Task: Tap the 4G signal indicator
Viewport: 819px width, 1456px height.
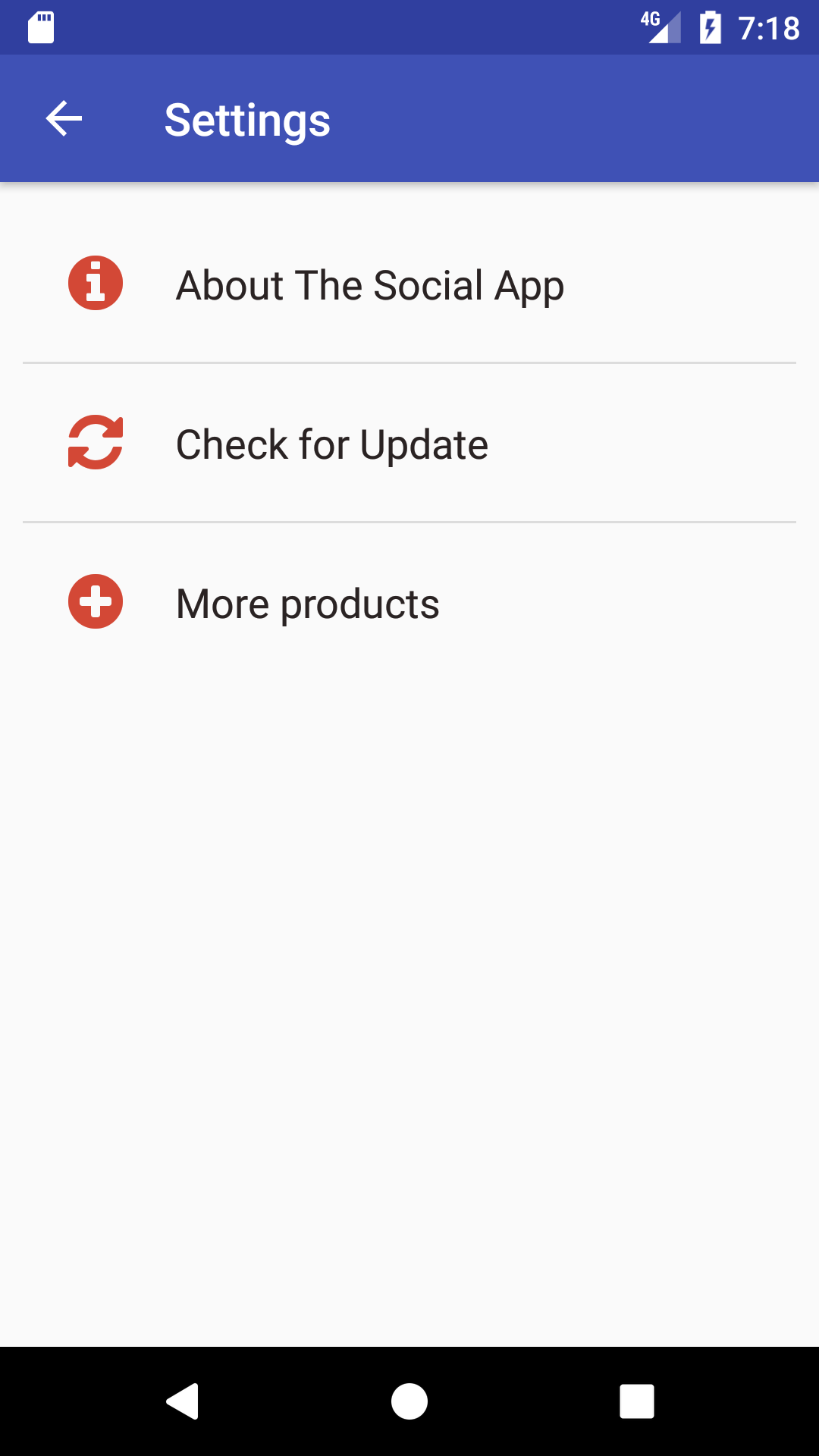Action: tap(657, 27)
